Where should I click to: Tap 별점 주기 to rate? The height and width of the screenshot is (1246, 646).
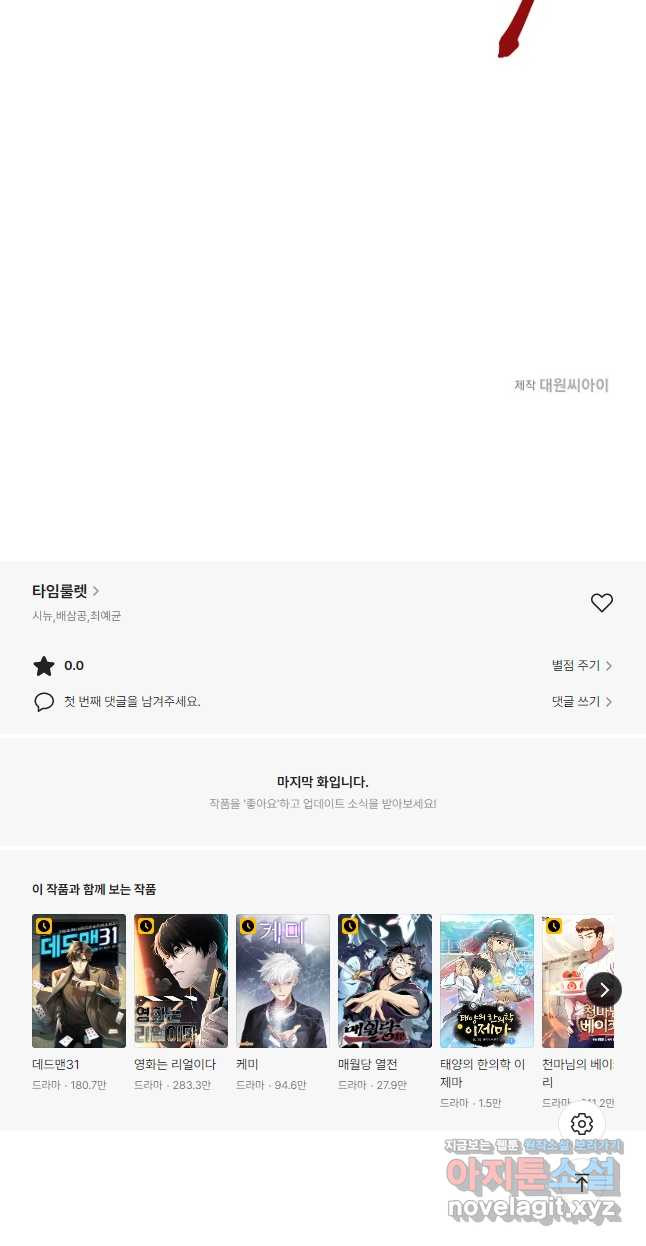(x=581, y=666)
